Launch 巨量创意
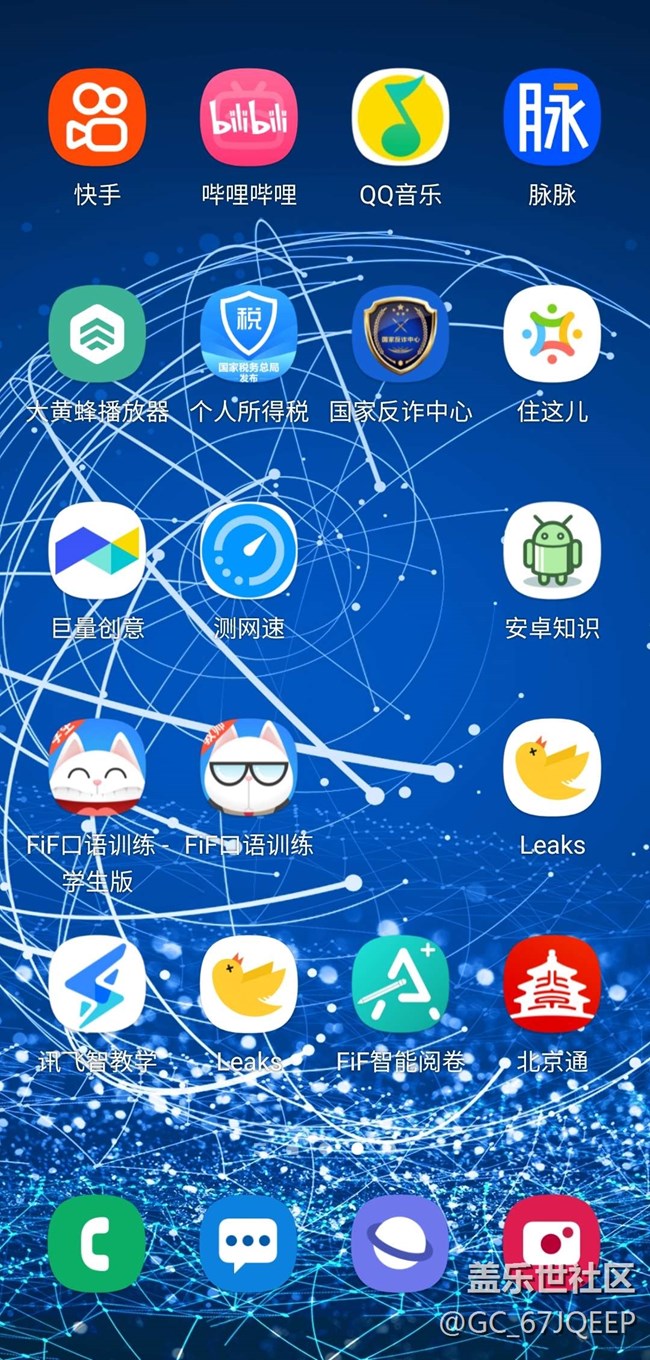The width and height of the screenshot is (650, 1360). tap(97, 551)
